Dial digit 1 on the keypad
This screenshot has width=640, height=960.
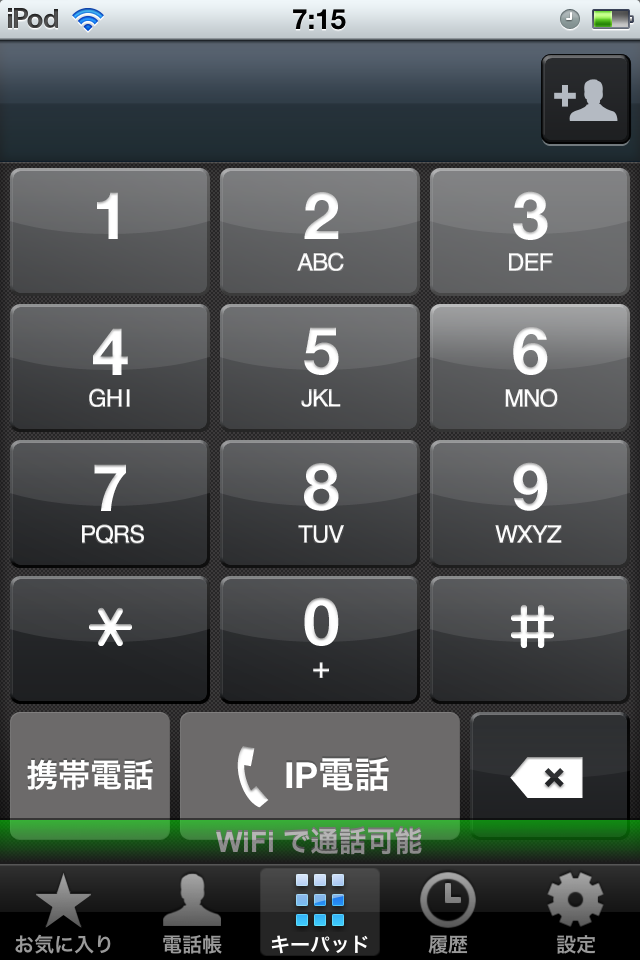(110, 231)
